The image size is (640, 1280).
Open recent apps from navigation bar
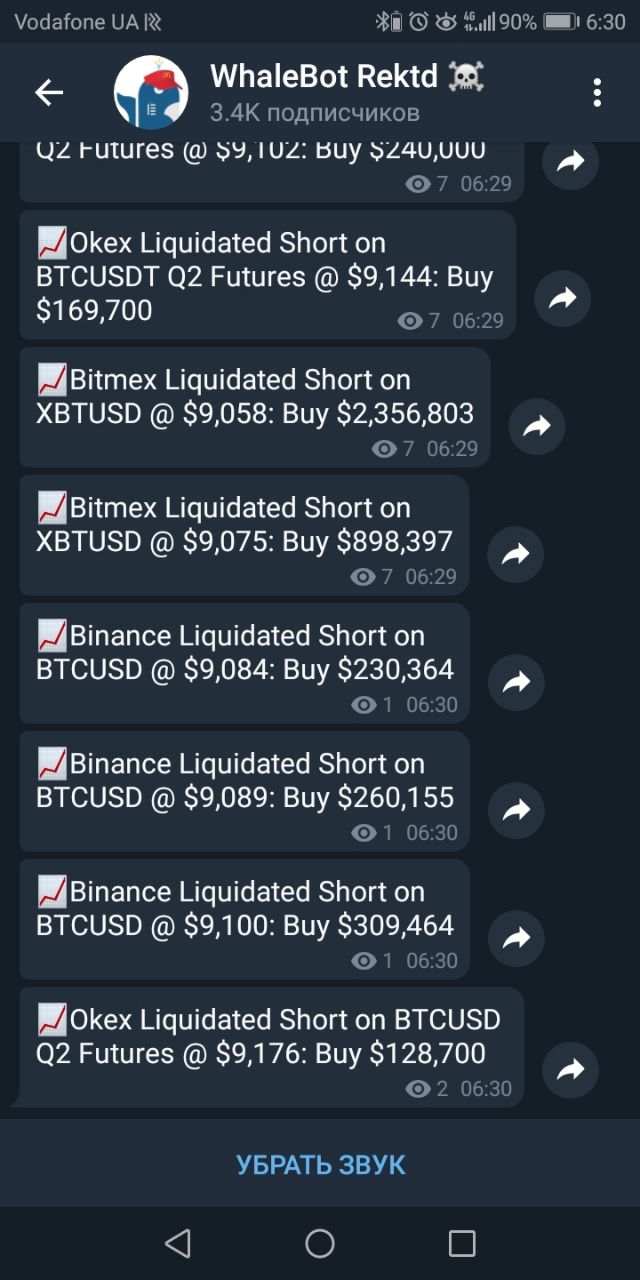point(462,1243)
